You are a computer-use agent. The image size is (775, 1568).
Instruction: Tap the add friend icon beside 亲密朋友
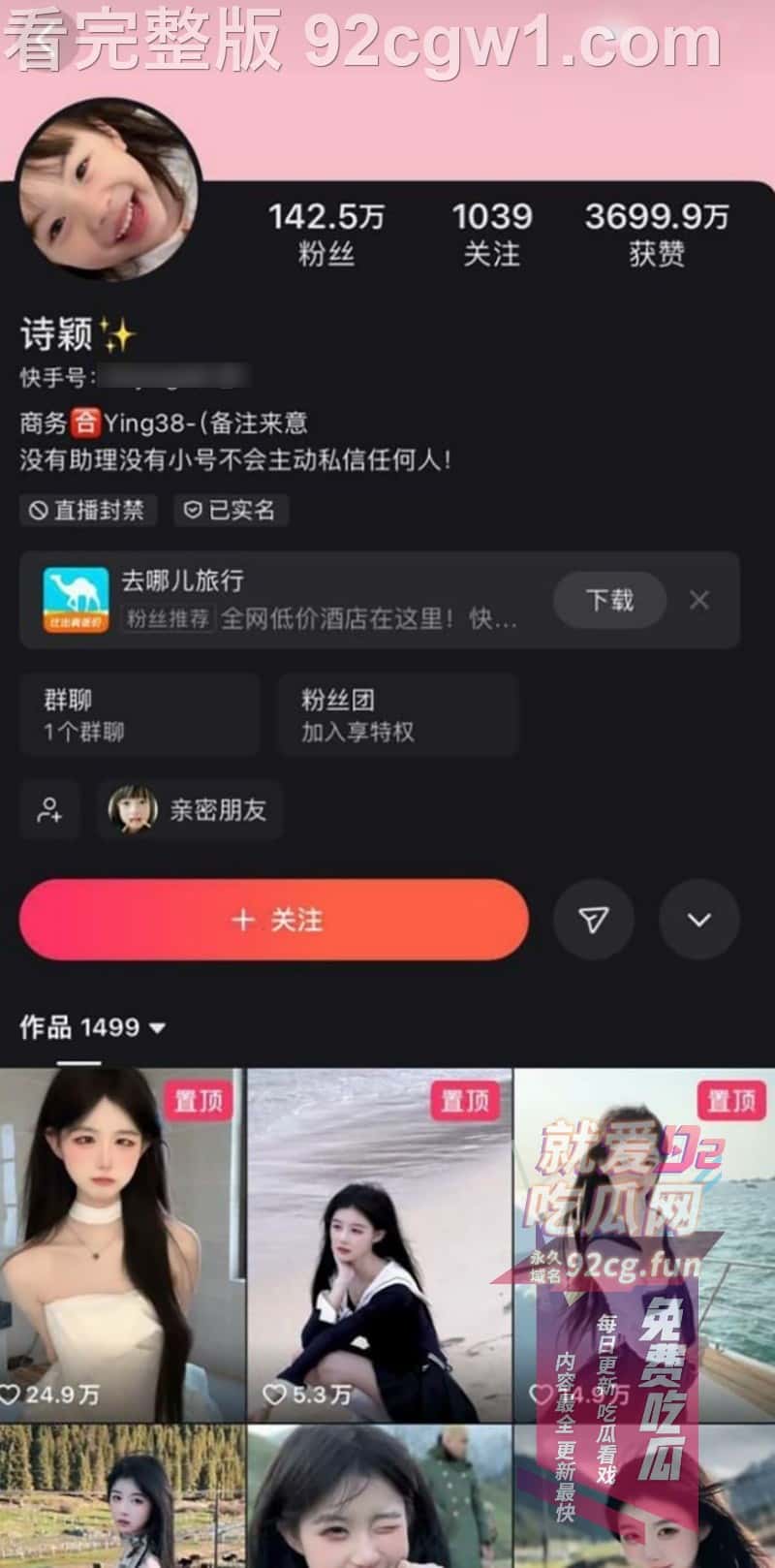(49, 810)
